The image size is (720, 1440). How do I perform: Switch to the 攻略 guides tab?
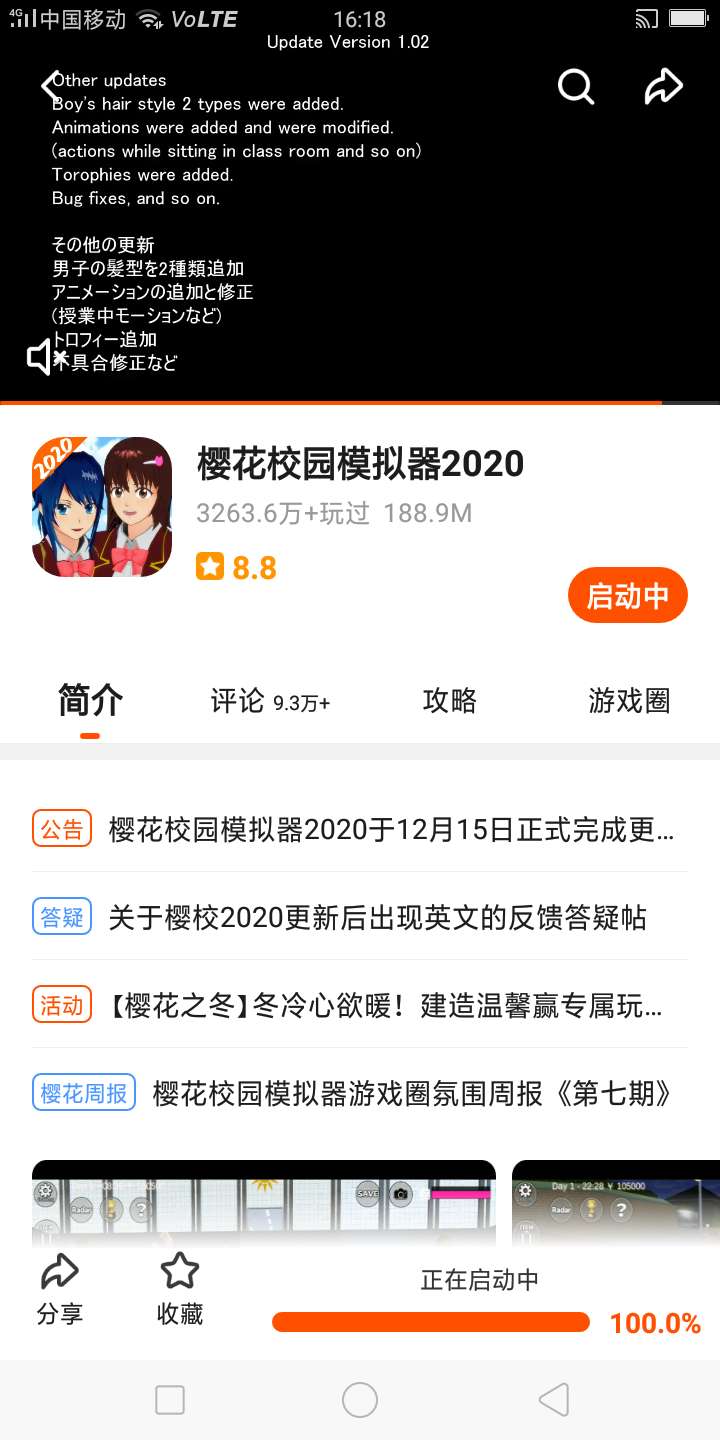pyautogui.click(x=450, y=701)
